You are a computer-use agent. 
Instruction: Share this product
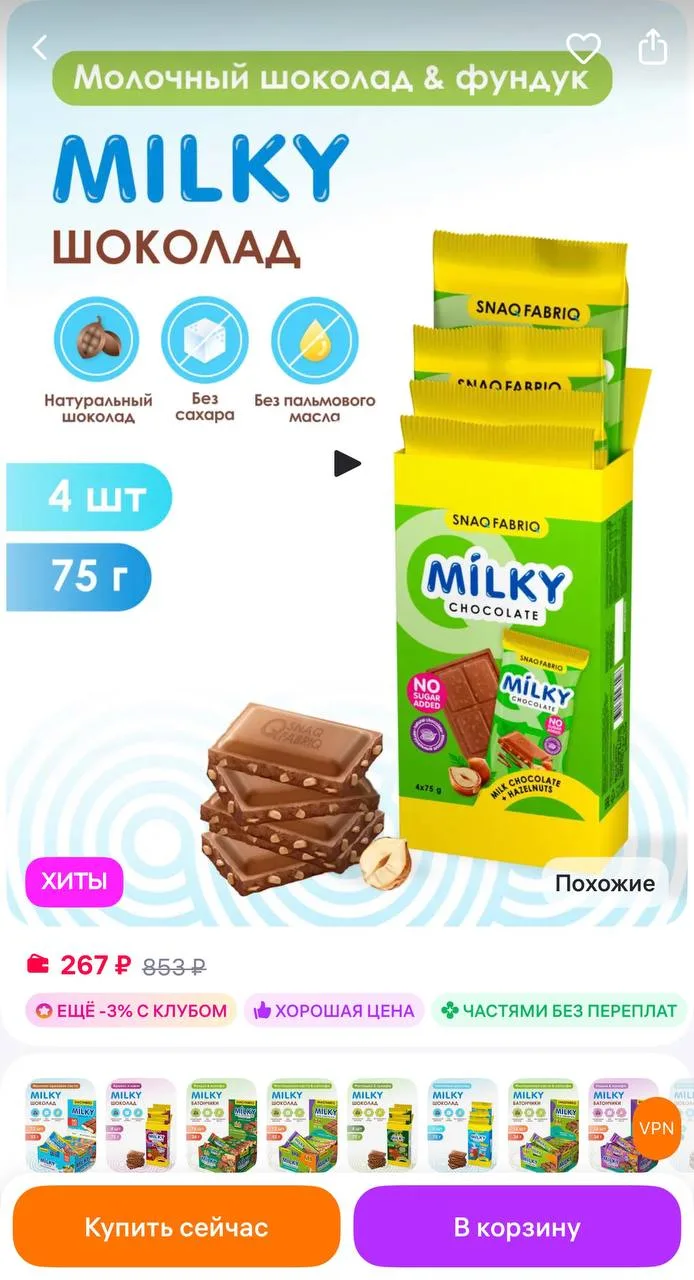[652, 46]
